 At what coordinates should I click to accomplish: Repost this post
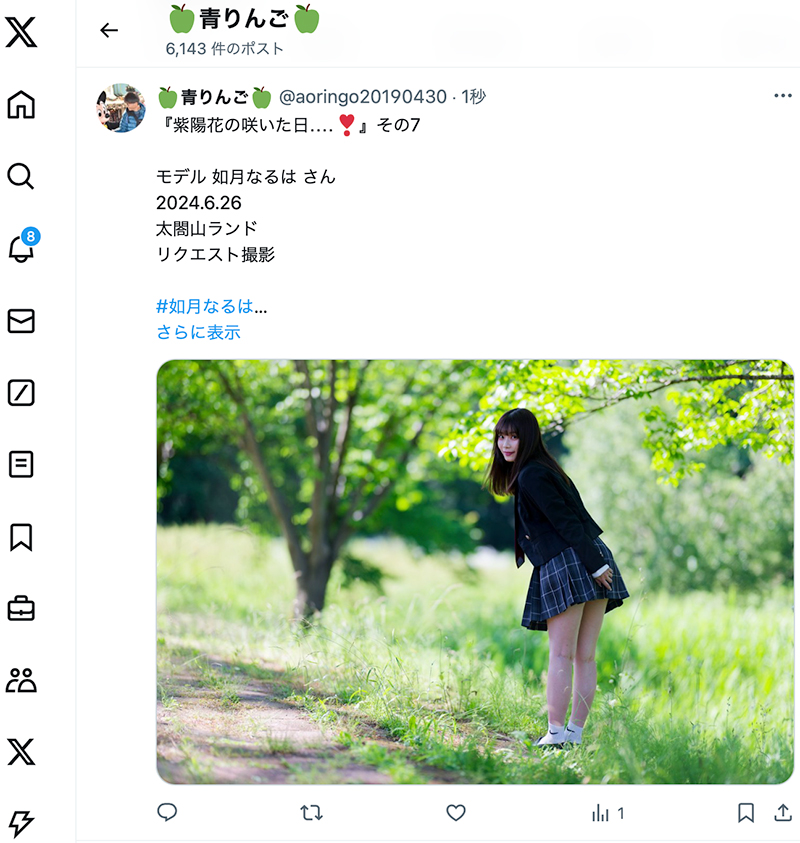tap(311, 813)
